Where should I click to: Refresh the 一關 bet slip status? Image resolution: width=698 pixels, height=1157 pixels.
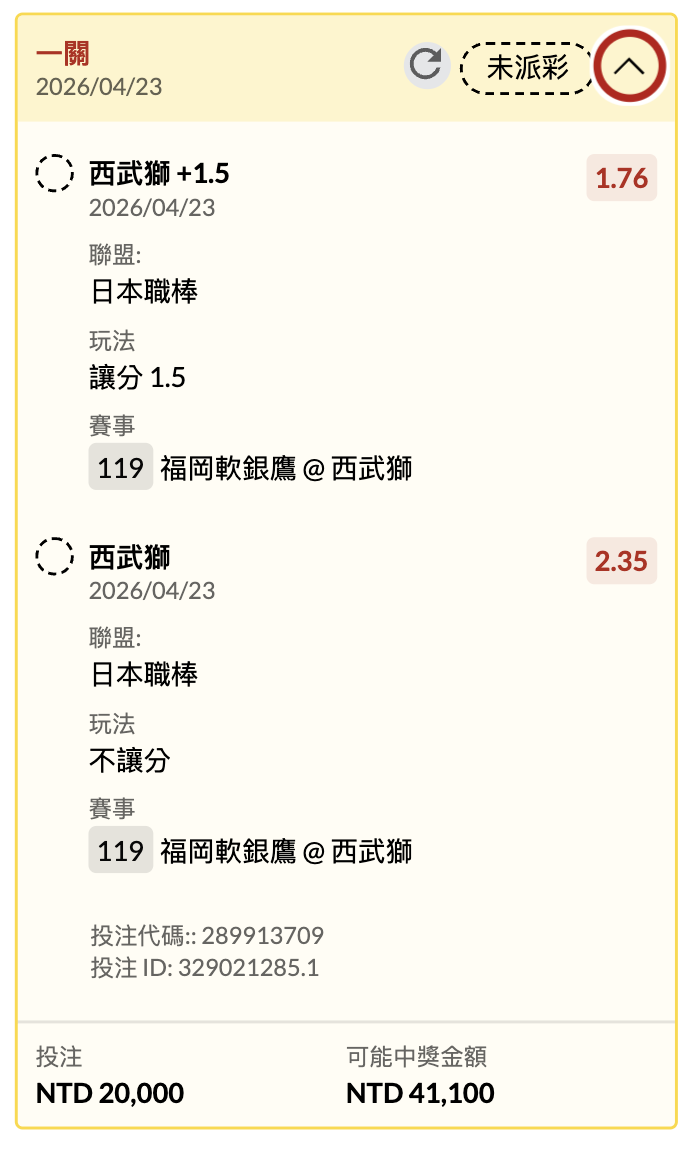click(x=427, y=67)
